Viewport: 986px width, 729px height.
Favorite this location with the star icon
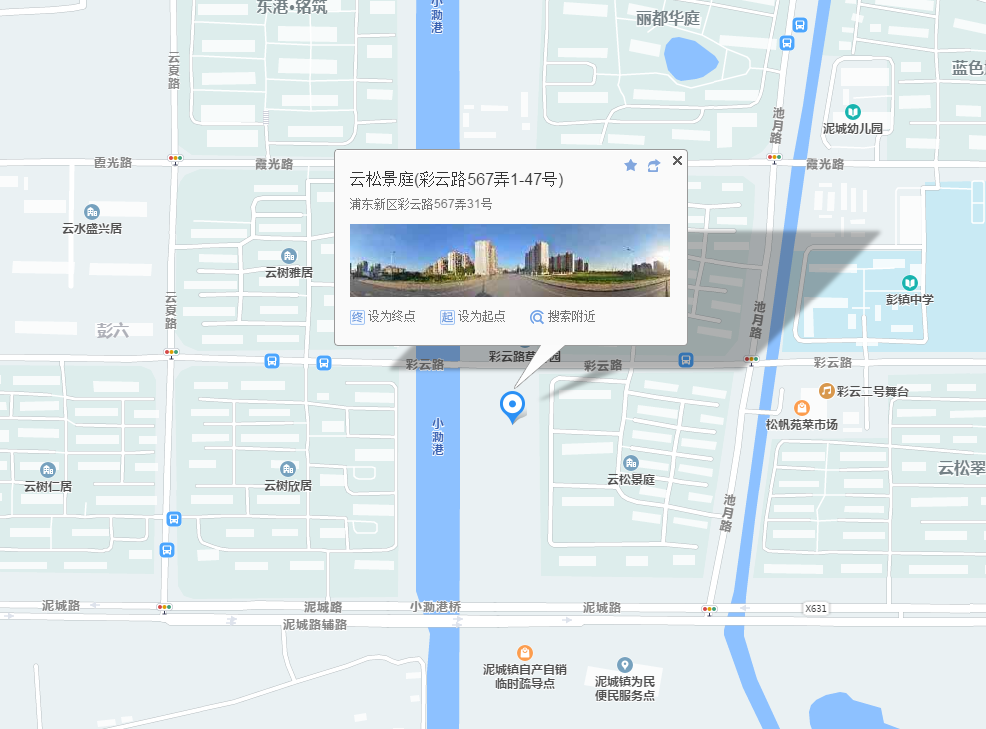pos(630,165)
